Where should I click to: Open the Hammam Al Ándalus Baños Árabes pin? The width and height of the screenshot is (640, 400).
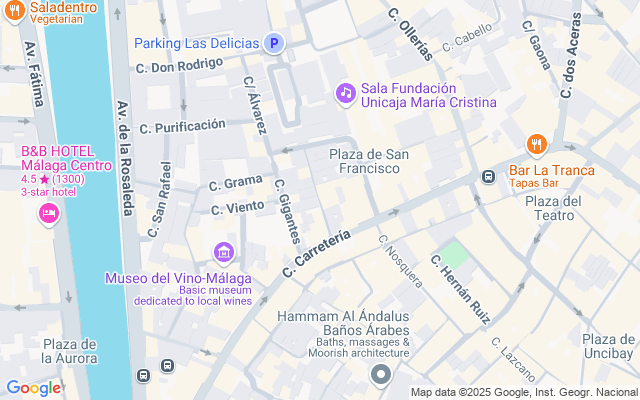[x=381, y=376]
